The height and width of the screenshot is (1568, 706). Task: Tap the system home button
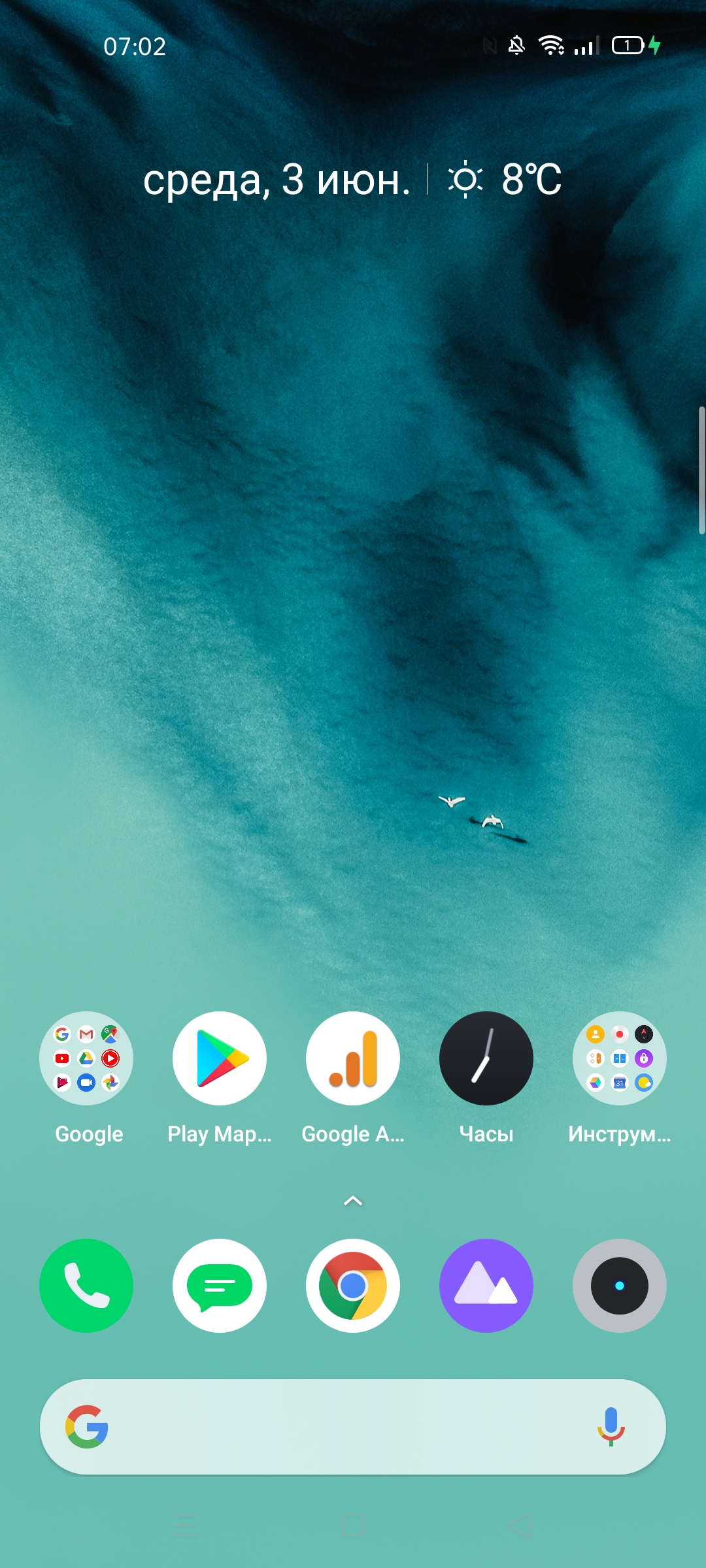click(x=353, y=1526)
